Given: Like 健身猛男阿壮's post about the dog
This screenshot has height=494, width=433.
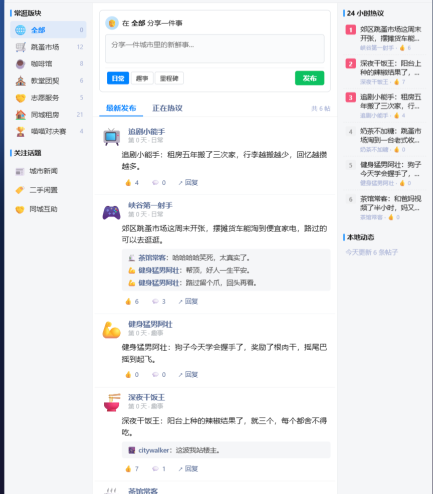Looking at the screenshot, I should (x=132, y=374).
